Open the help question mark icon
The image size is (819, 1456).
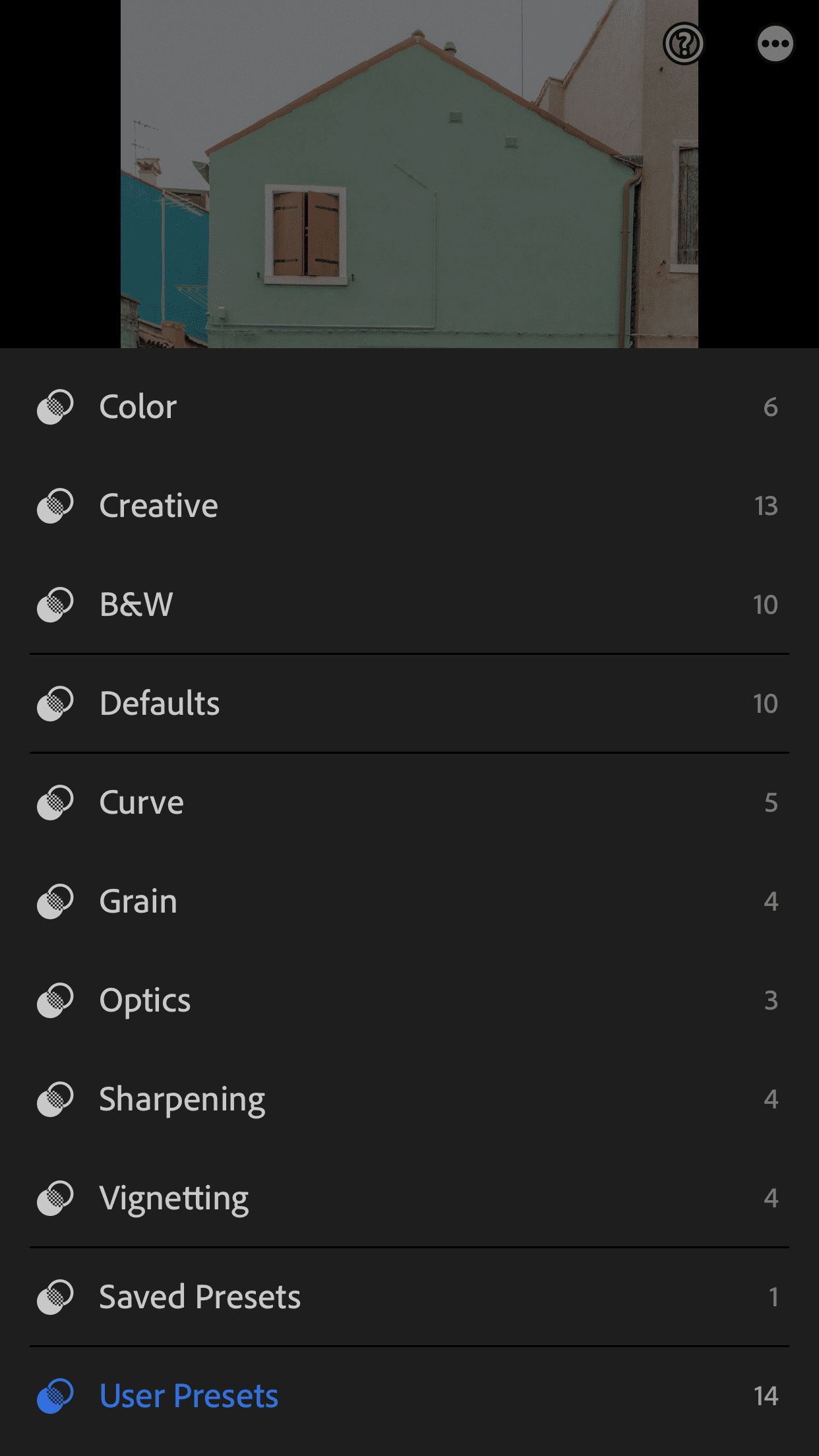click(684, 44)
